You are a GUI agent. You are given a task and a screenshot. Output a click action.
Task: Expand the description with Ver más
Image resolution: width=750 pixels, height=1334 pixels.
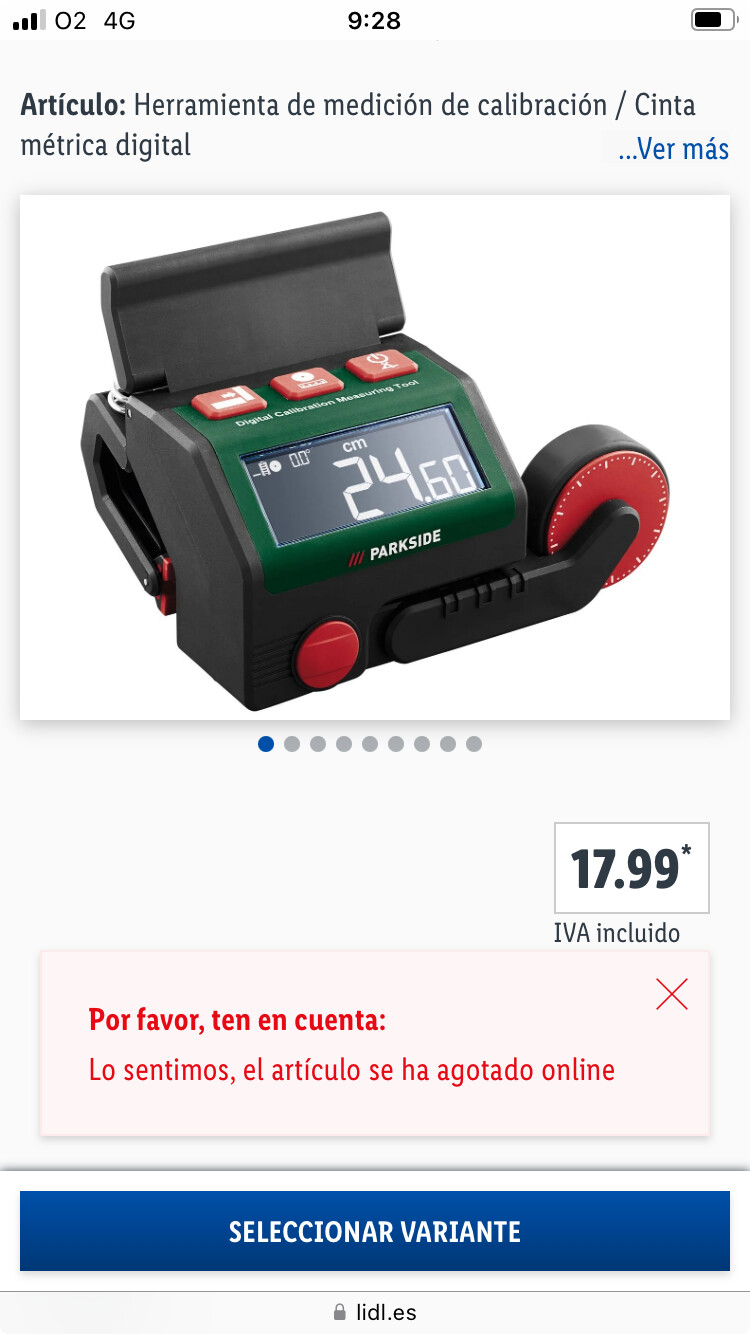(x=673, y=149)
